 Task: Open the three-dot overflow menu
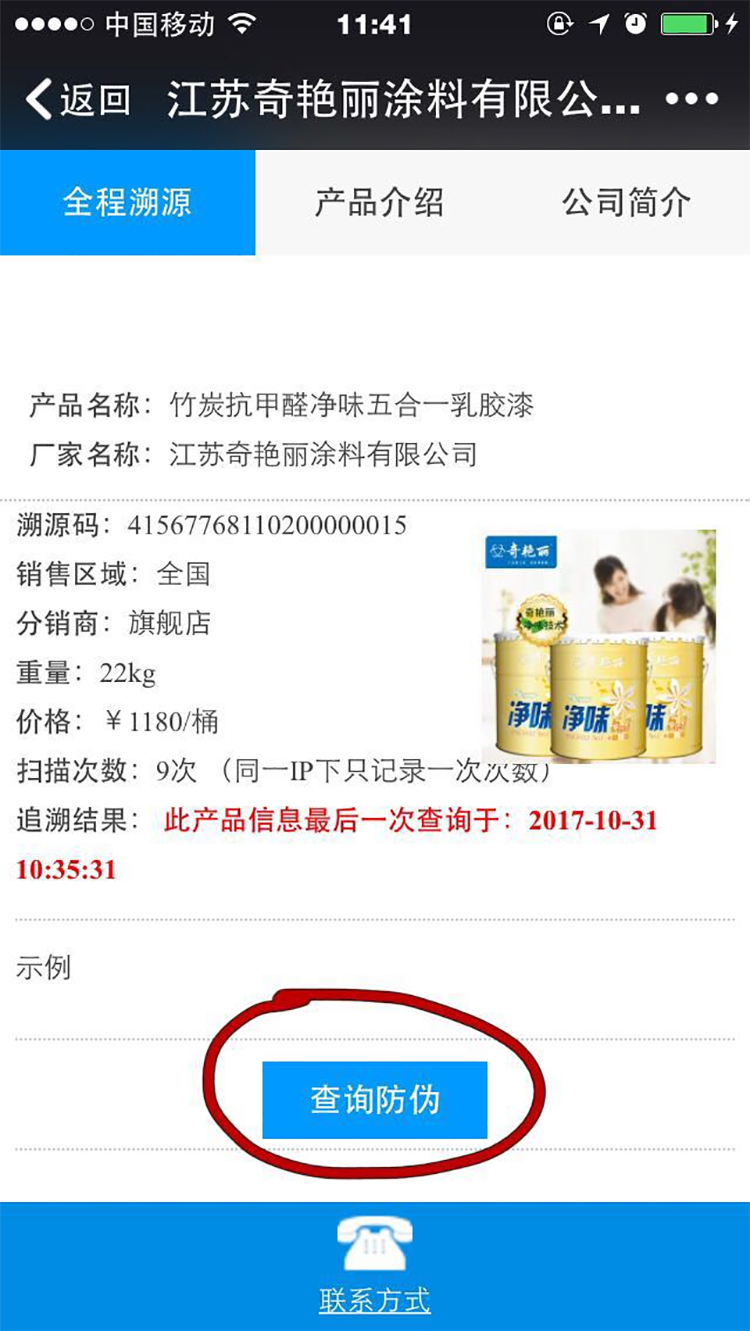coord(692,100)
